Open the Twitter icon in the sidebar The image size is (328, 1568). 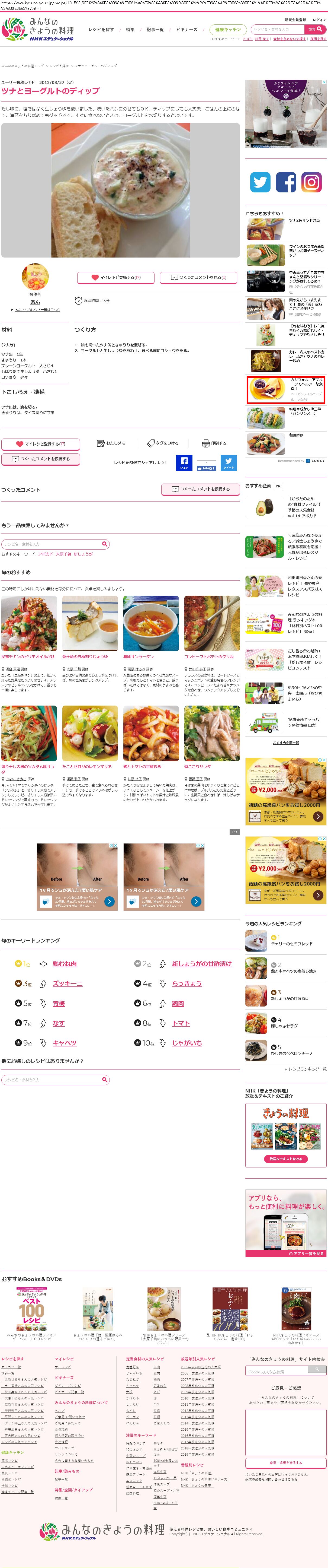[261, 182]
